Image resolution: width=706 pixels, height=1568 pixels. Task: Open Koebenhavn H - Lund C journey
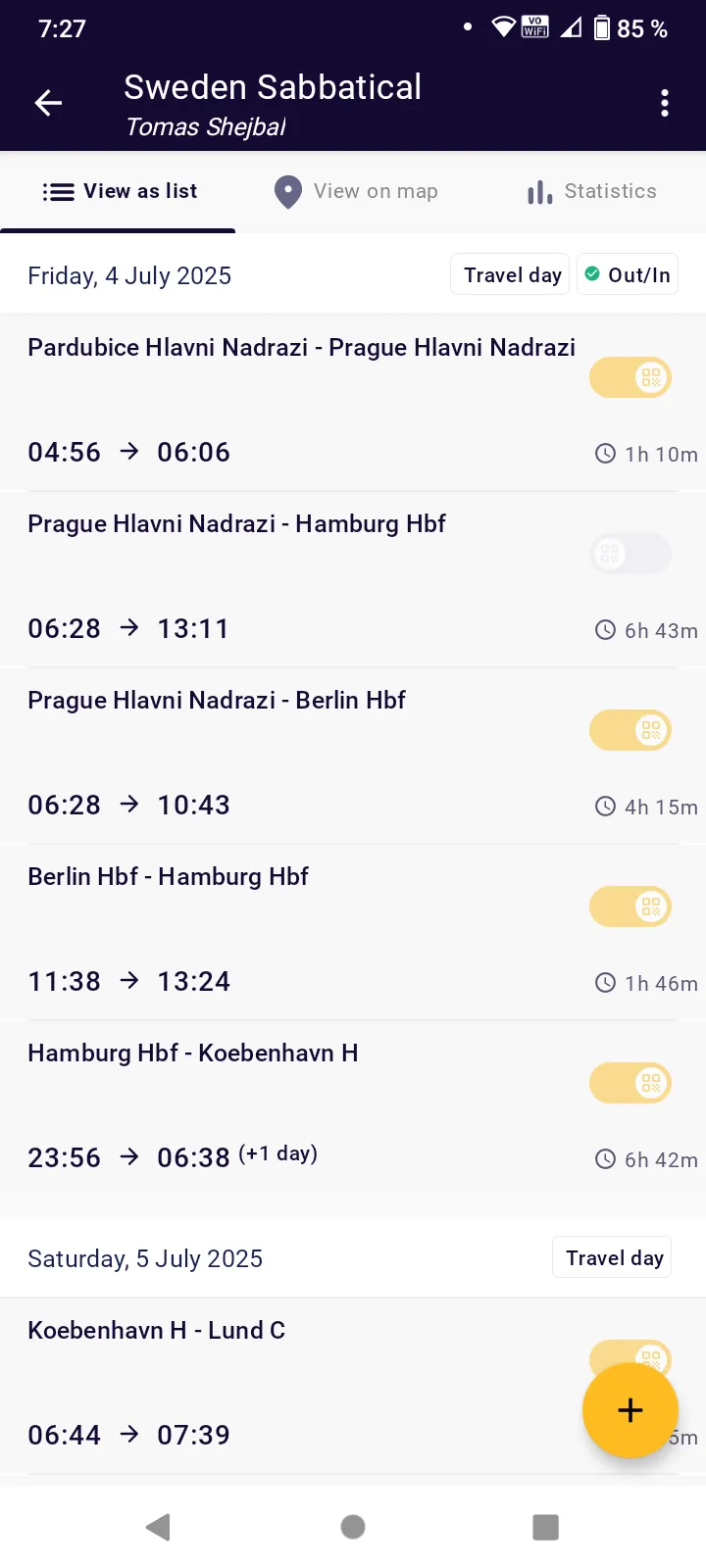pyautogui.click(x=294, y=1382)
